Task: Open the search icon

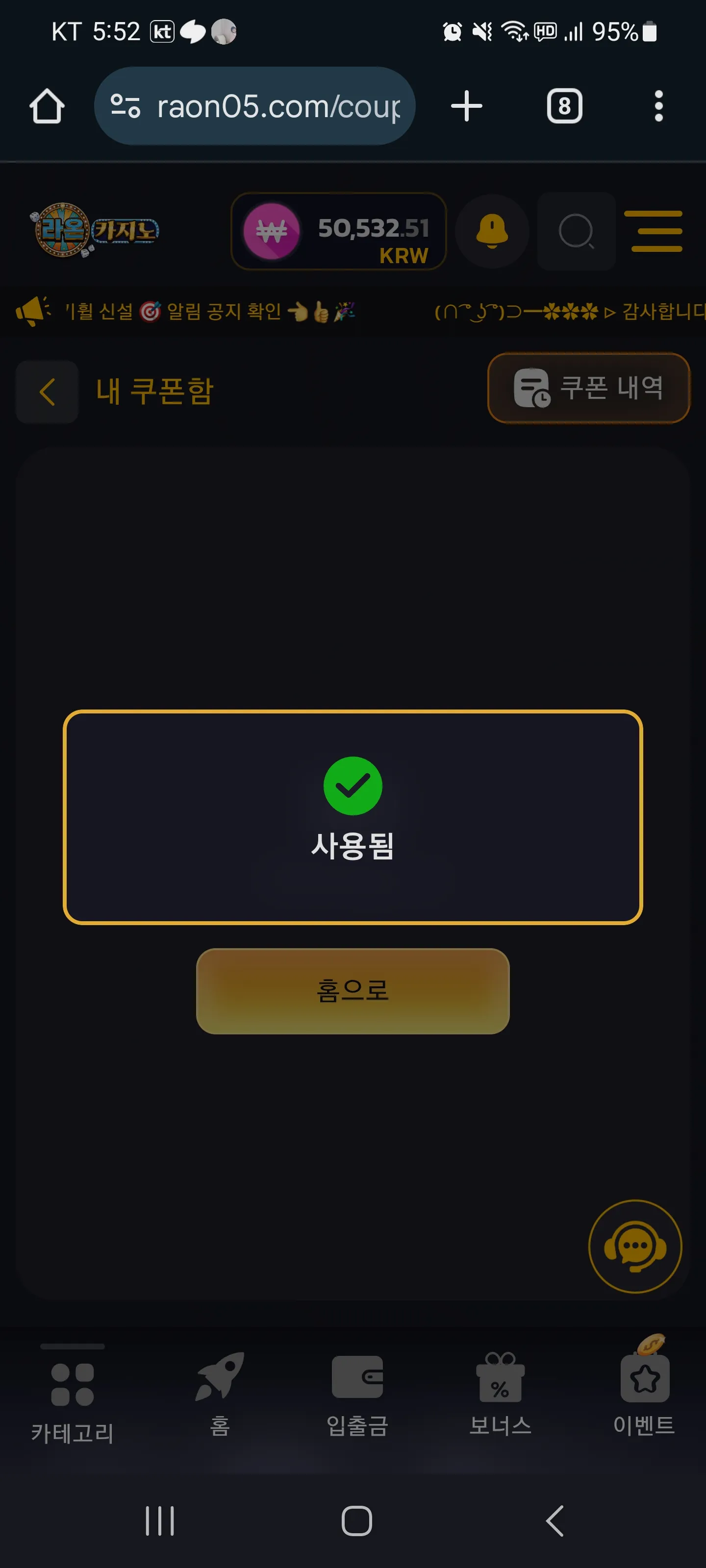Action: click(576, 231)
